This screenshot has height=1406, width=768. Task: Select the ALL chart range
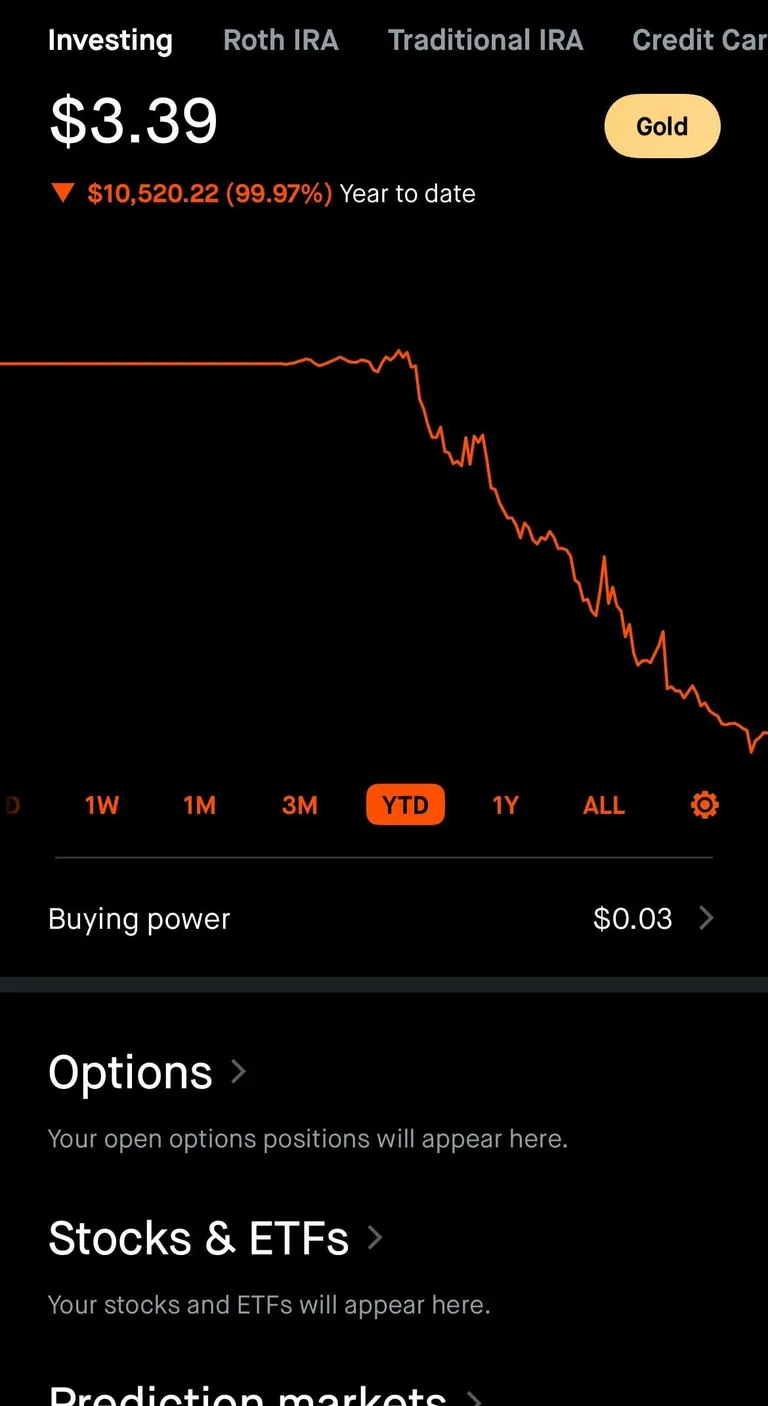click(603, 805)
